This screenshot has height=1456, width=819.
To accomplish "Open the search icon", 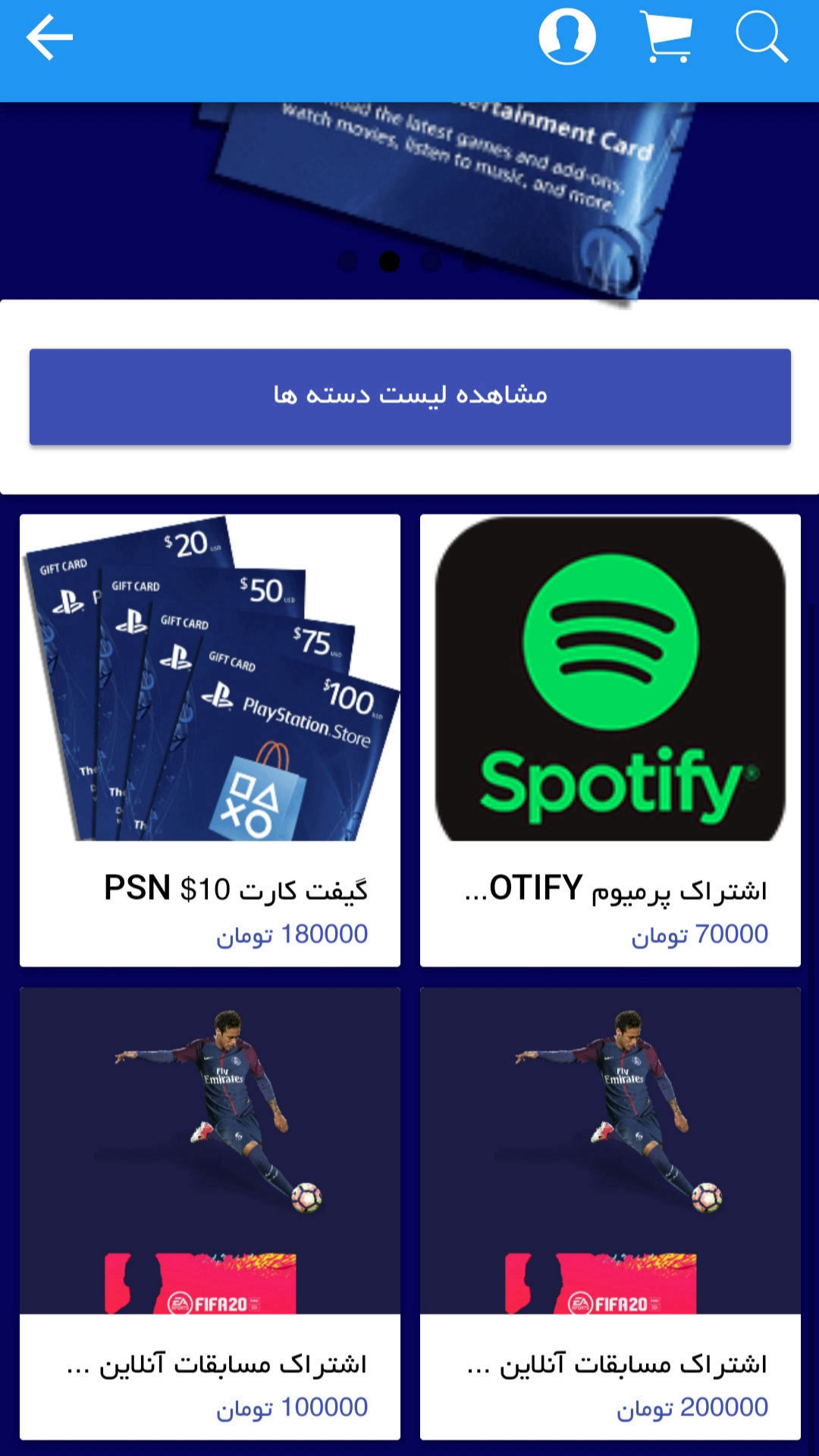I will 761,36.
